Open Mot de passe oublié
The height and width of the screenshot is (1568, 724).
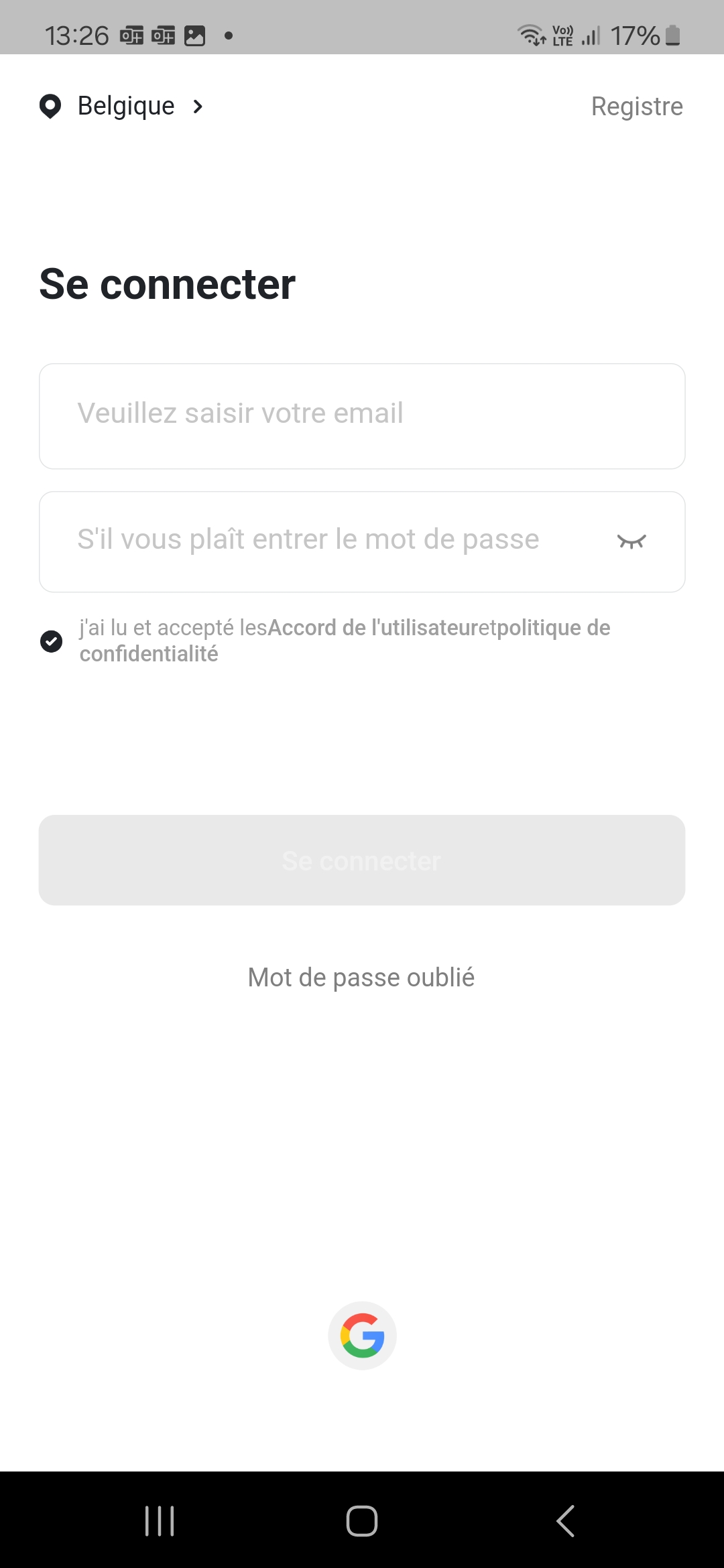(361, 978)
